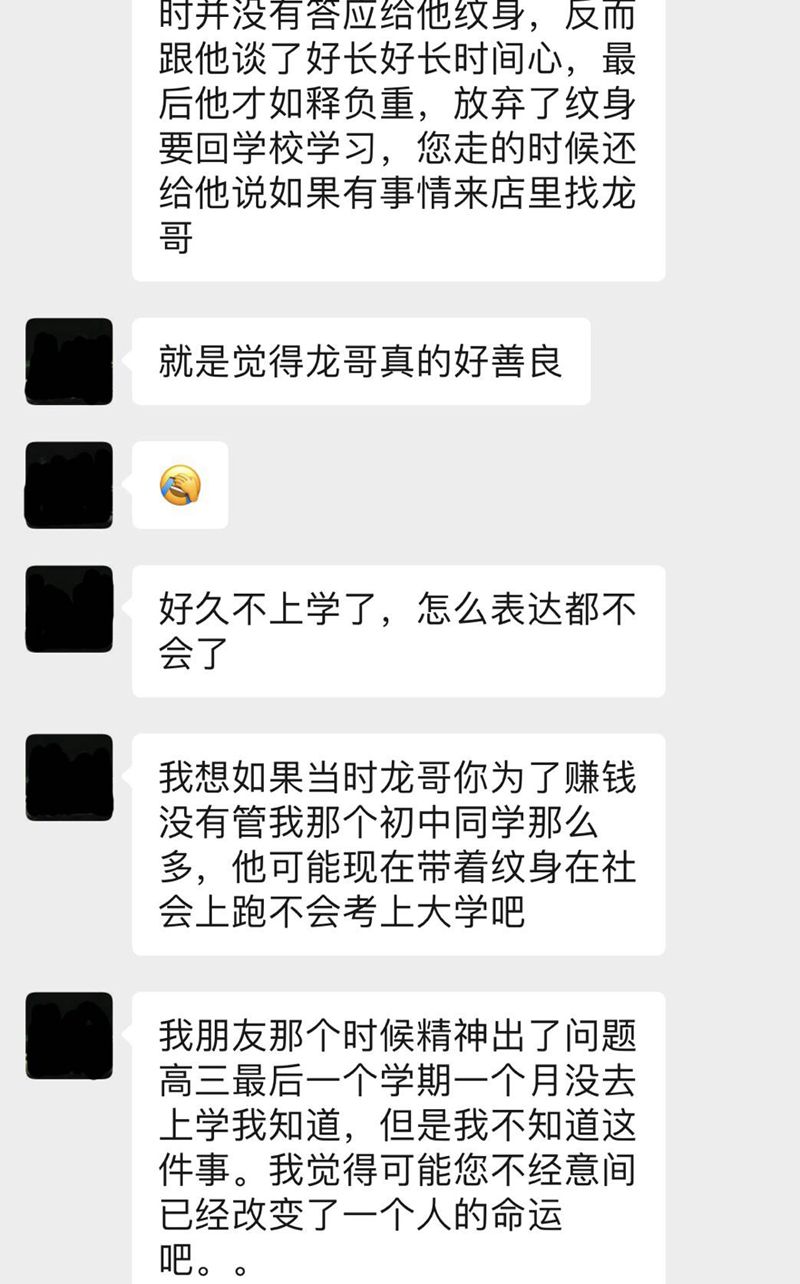Open sender avatar beside 就是觉得龙哥真的好善良
Screen dimensions: 800x1284
pos(68,361)
